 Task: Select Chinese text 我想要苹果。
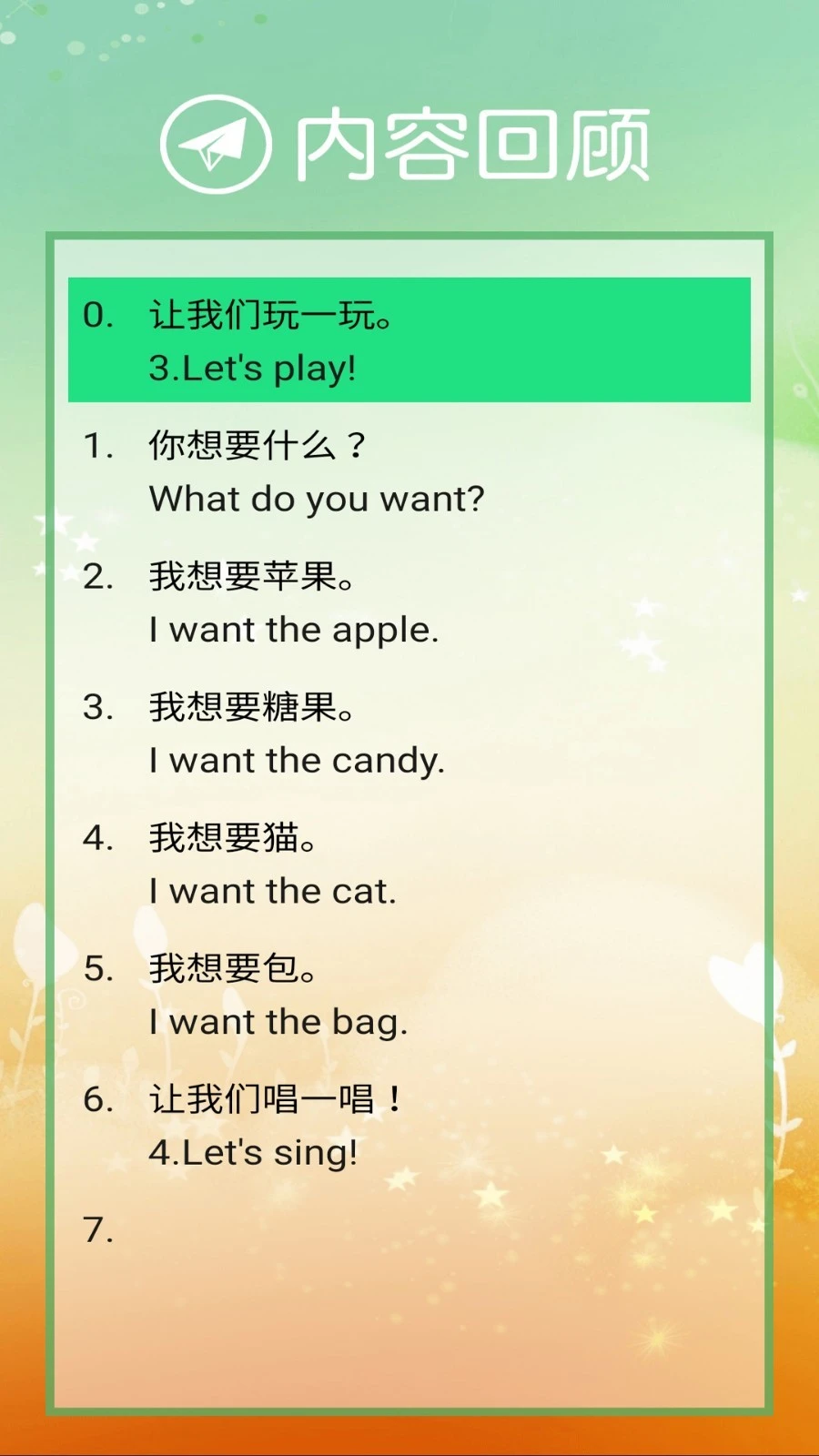click(x=253, y=578)
